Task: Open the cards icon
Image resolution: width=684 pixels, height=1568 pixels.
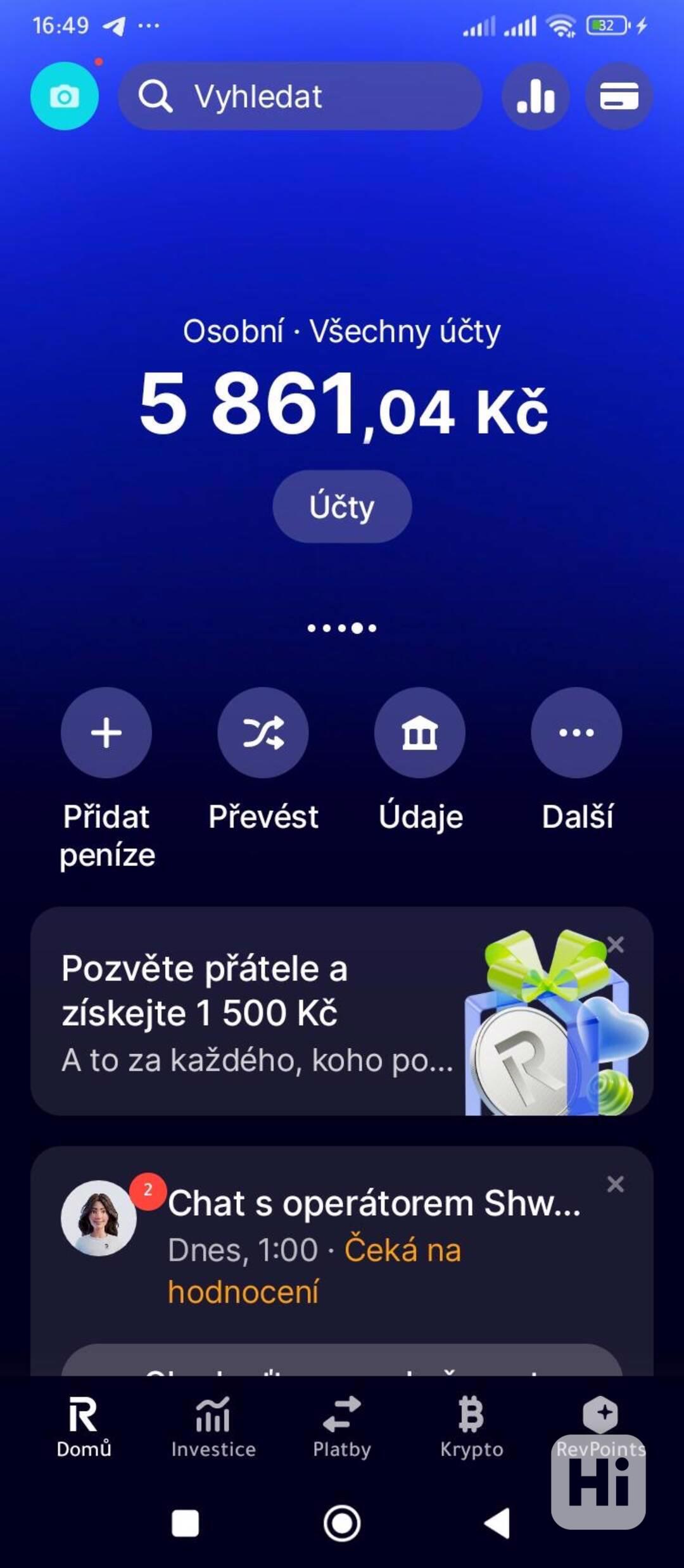Action: (x=619, y=96)
